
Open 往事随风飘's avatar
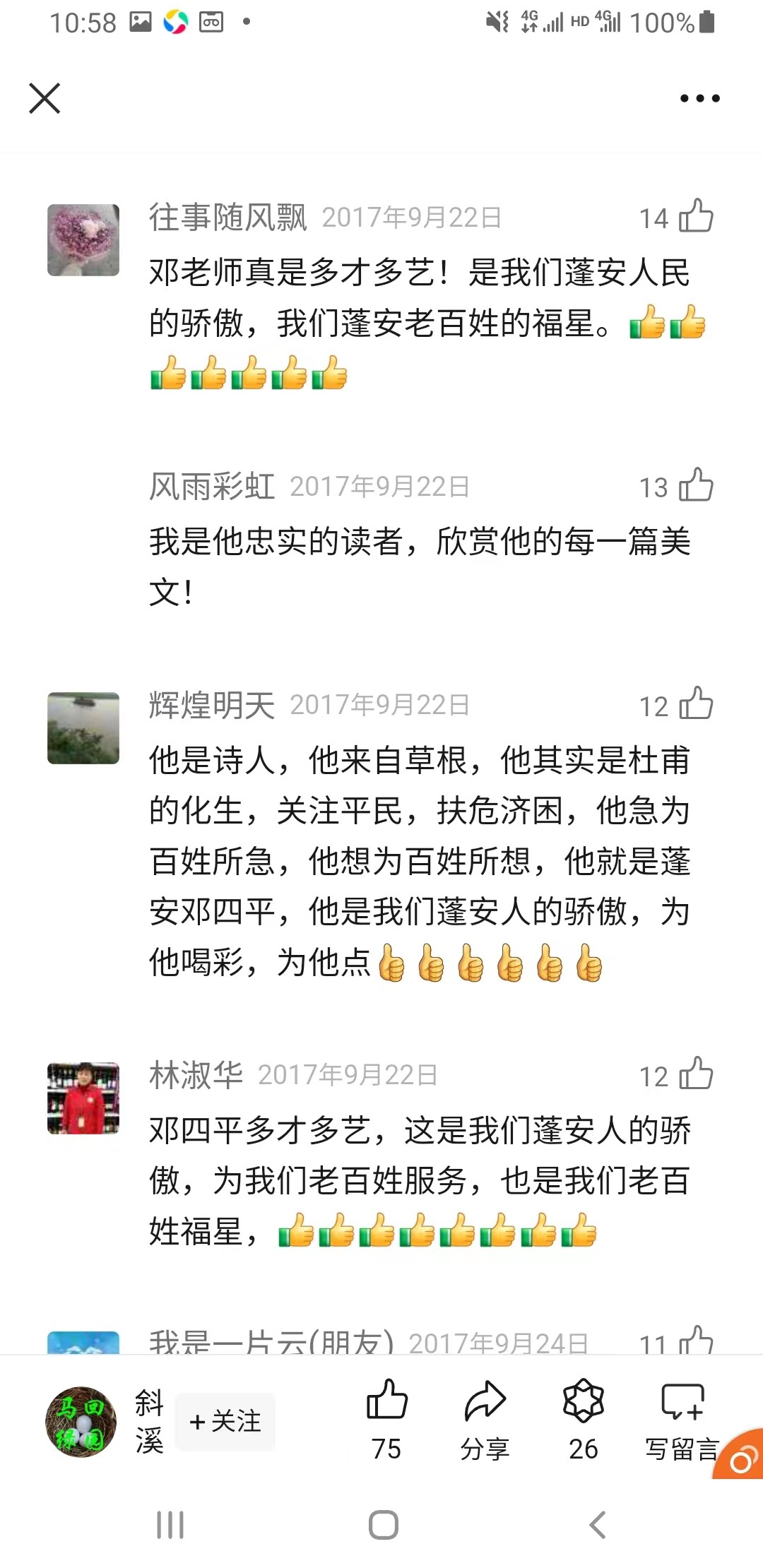[83, 240]
